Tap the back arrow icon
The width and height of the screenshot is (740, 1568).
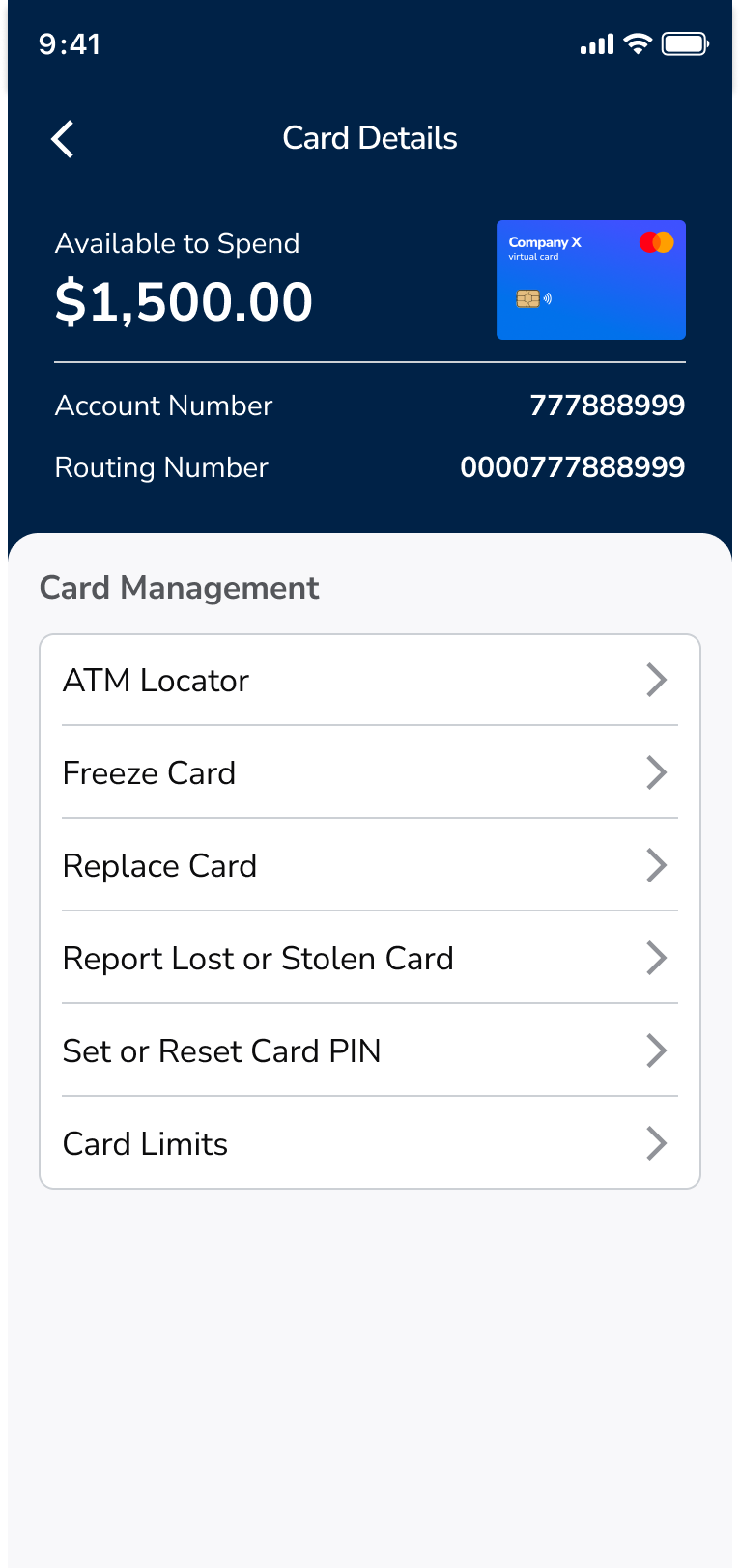pos(62,138)
